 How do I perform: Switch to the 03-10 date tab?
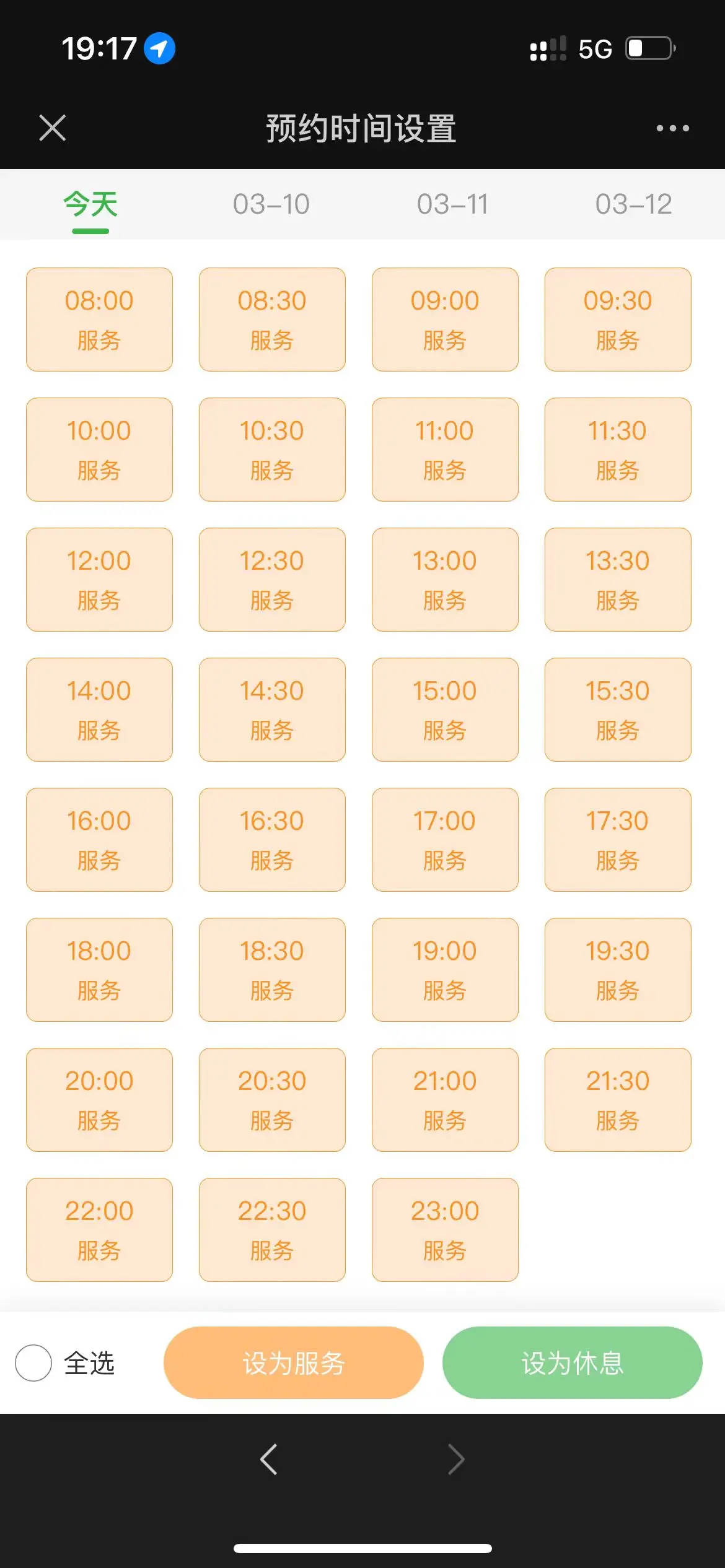click(x=271, y=204)
